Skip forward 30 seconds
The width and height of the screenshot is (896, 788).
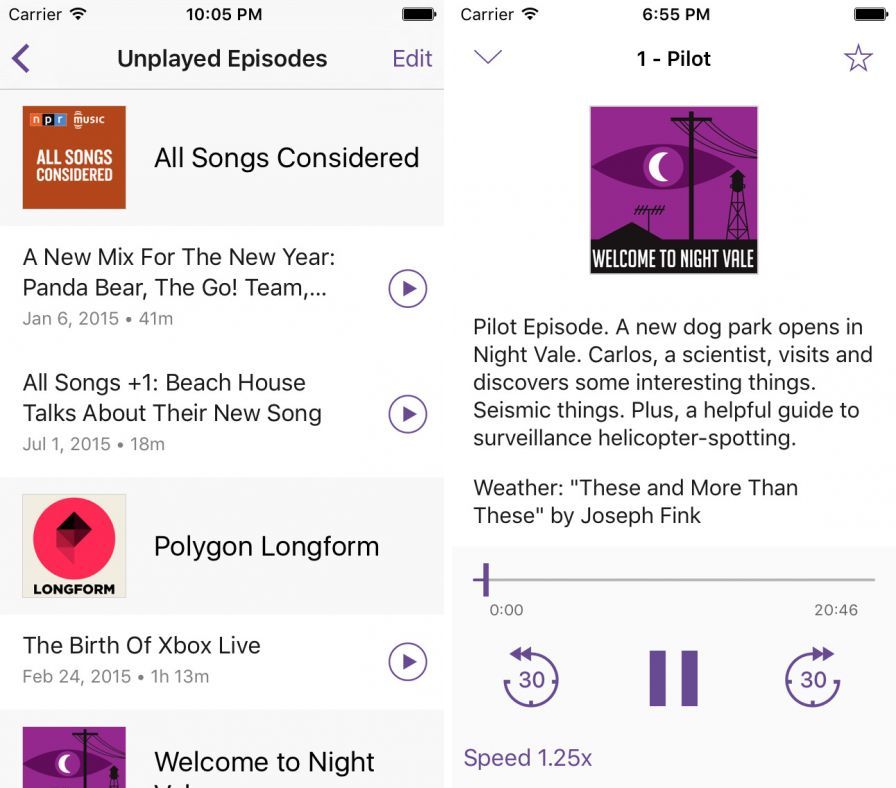point(812,678)
